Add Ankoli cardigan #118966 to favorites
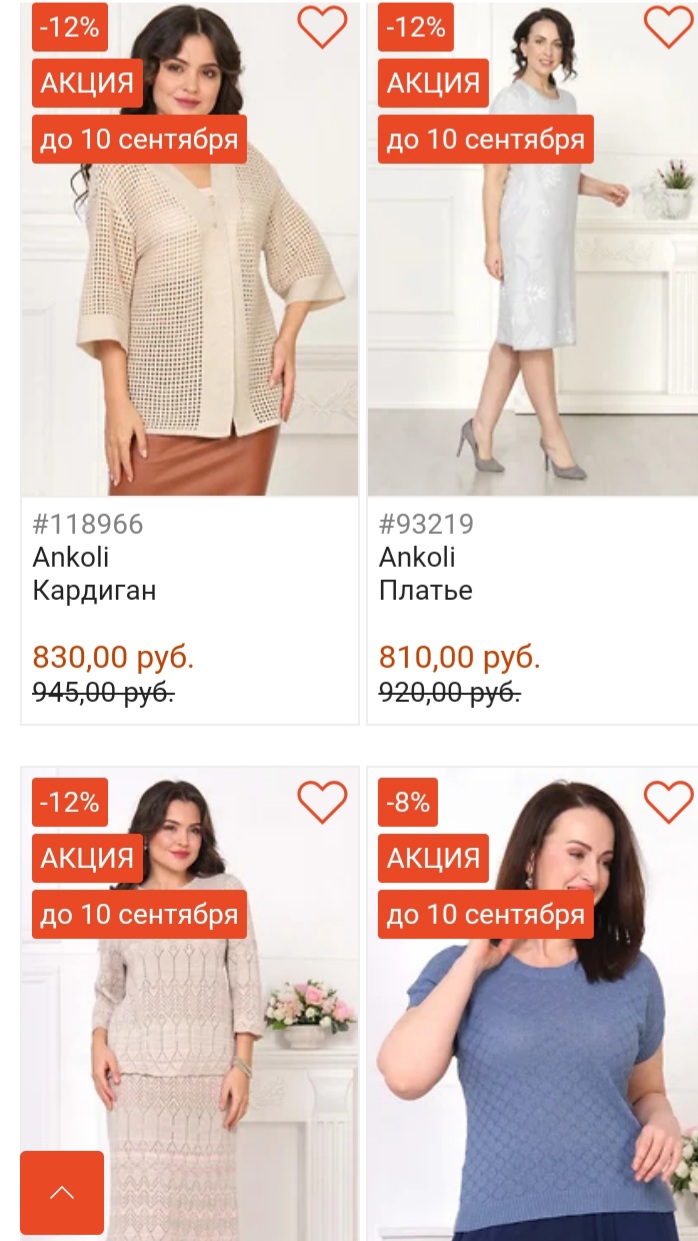 tap(322, 27)
